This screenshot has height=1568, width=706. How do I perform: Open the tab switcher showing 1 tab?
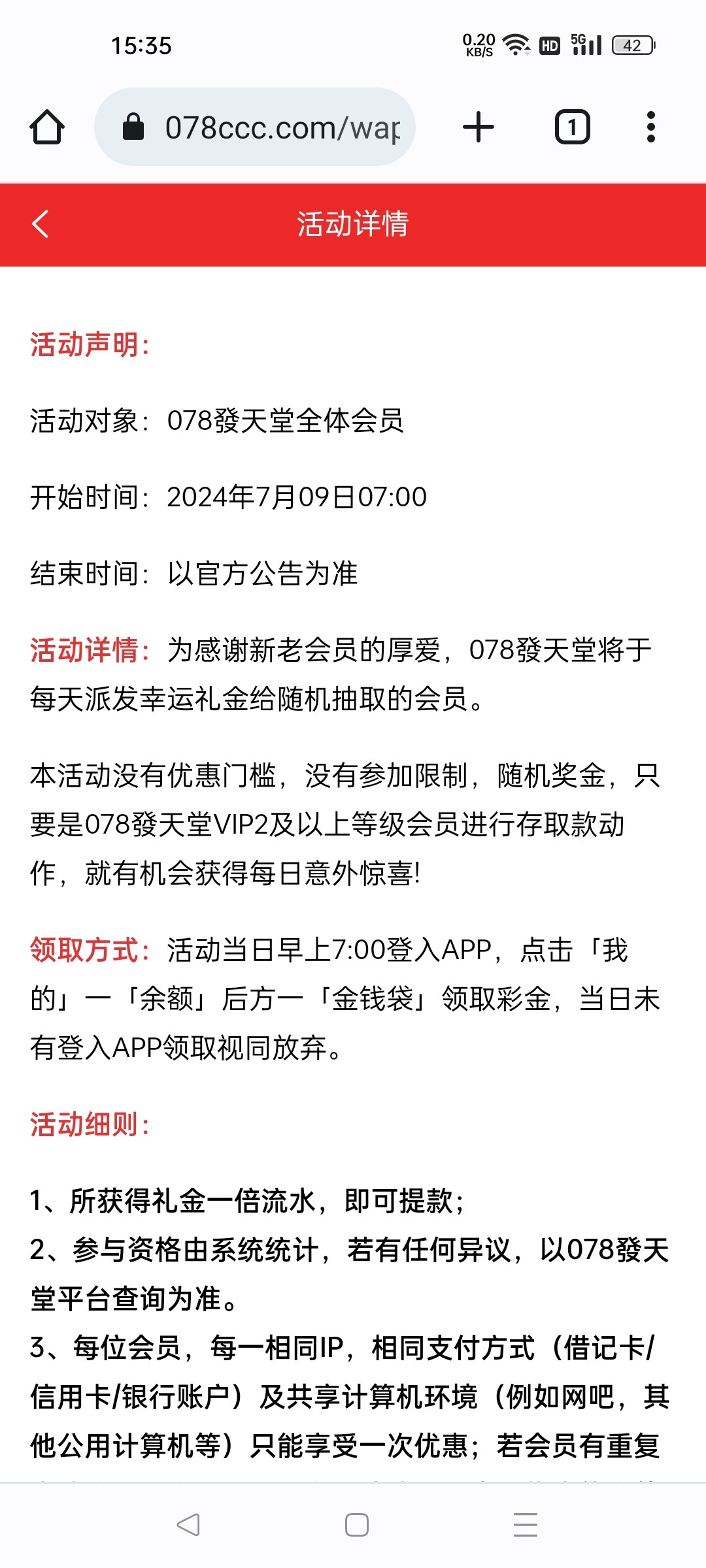coord(573,127)
